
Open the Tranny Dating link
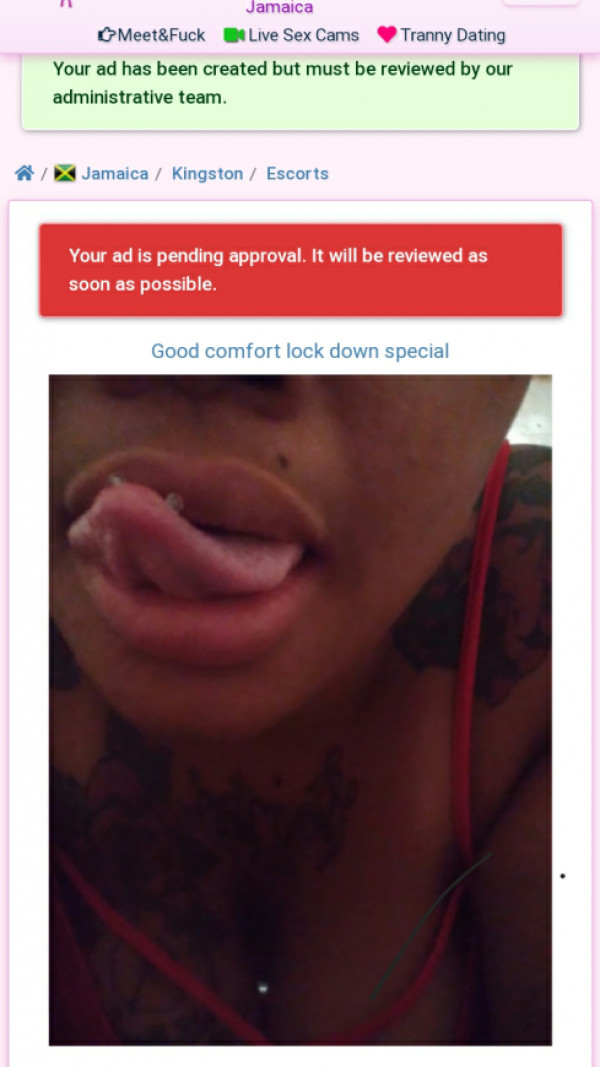441,35
